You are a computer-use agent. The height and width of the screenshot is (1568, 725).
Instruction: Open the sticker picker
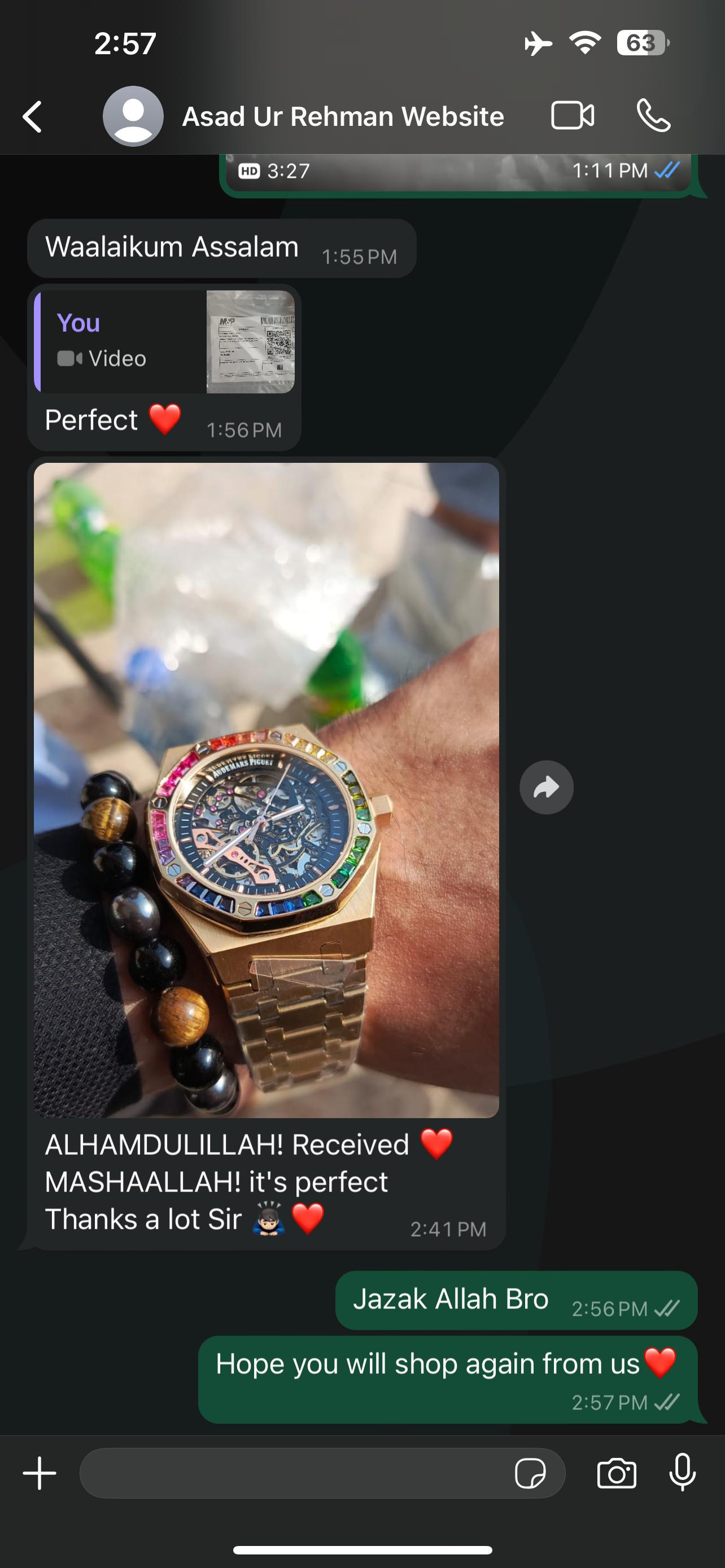530,1474
